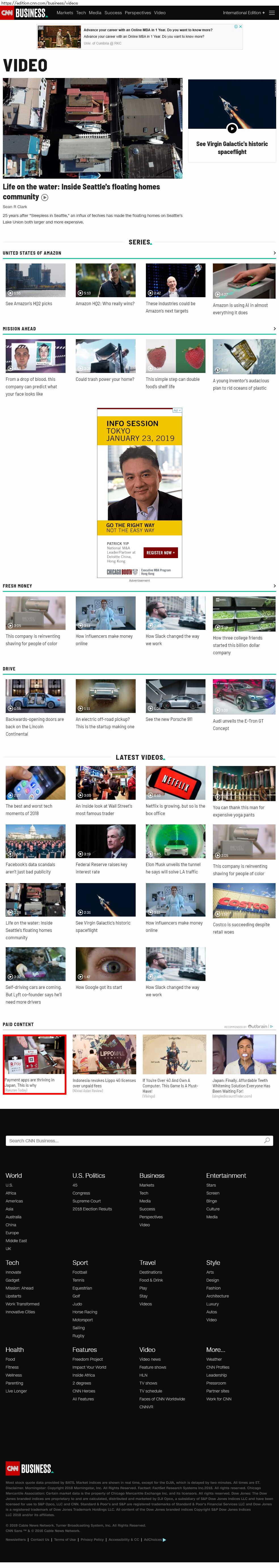The height and width of the screenshot is (1568, 279).
Task: Expand the United States of Amazon series arrow
Action: 274,253
